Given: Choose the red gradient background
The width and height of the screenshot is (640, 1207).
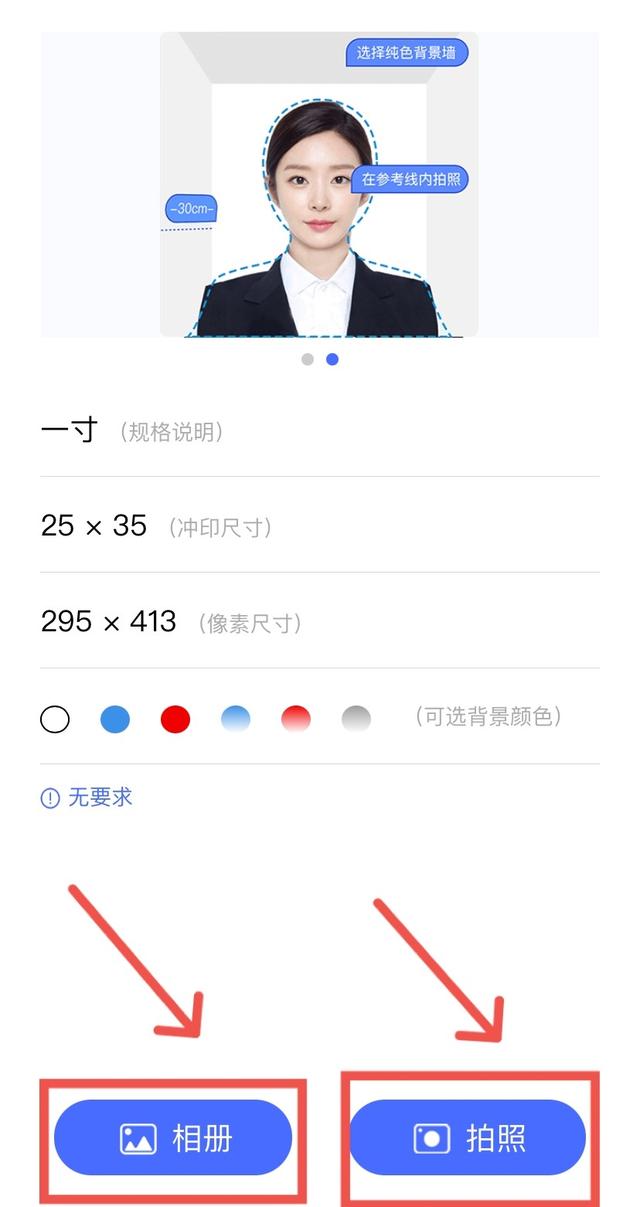Looking at the screenshot, I should pyautogui.click(x=296, y=719).
